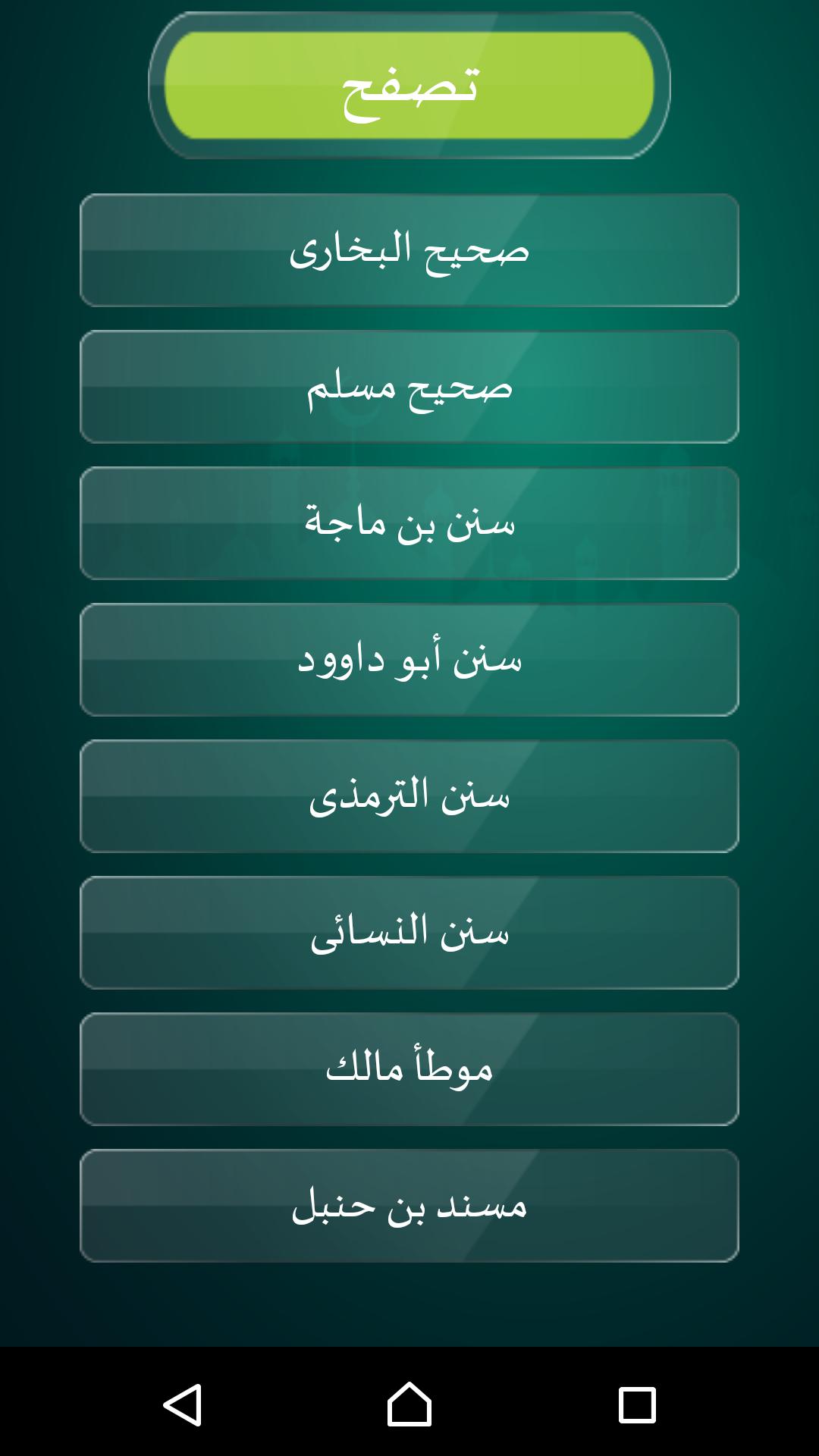Screen dimensions: 819x1456
Task: Tap the green تصفح browse button
Action: pyautogui.click(x=409, y=85)
